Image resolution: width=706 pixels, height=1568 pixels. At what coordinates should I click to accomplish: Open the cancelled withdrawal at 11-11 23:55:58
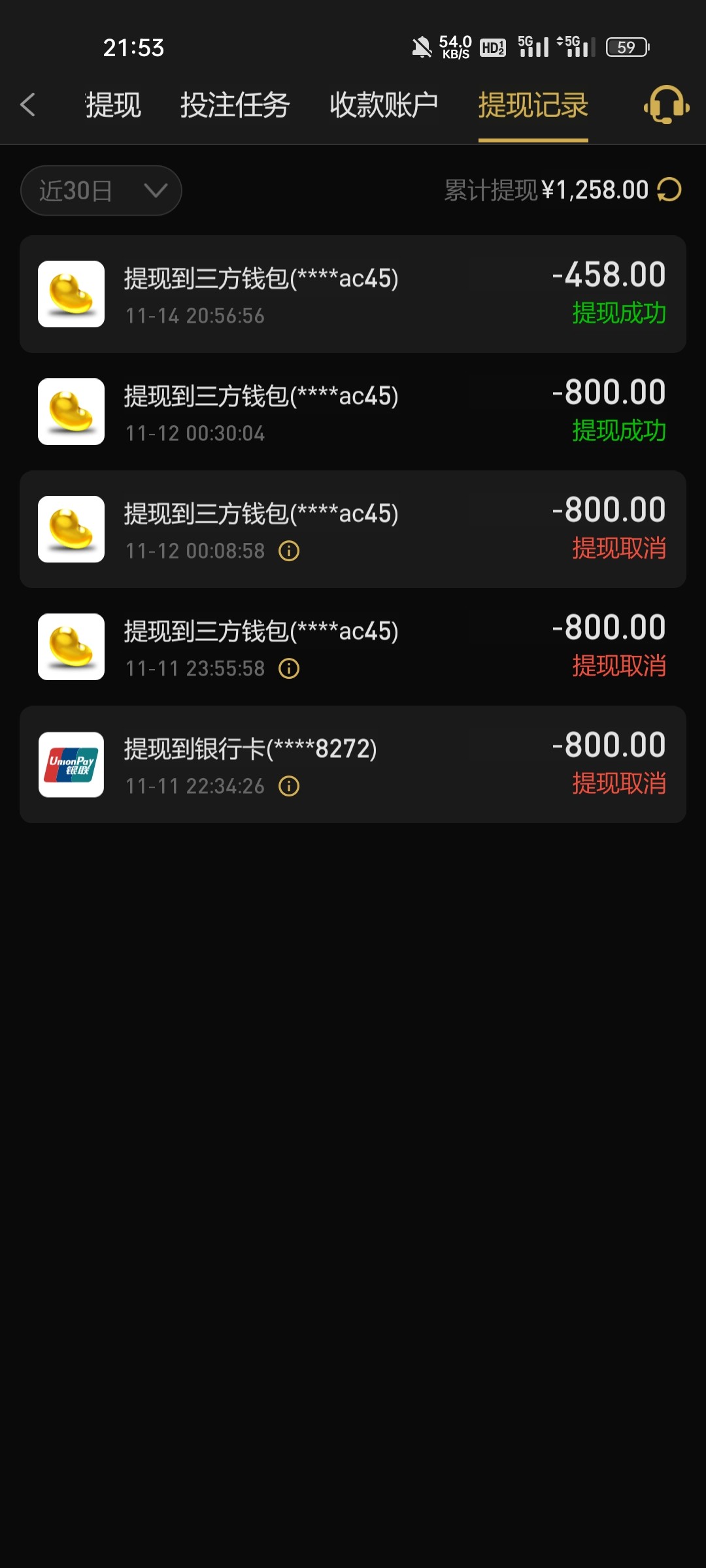353,647
